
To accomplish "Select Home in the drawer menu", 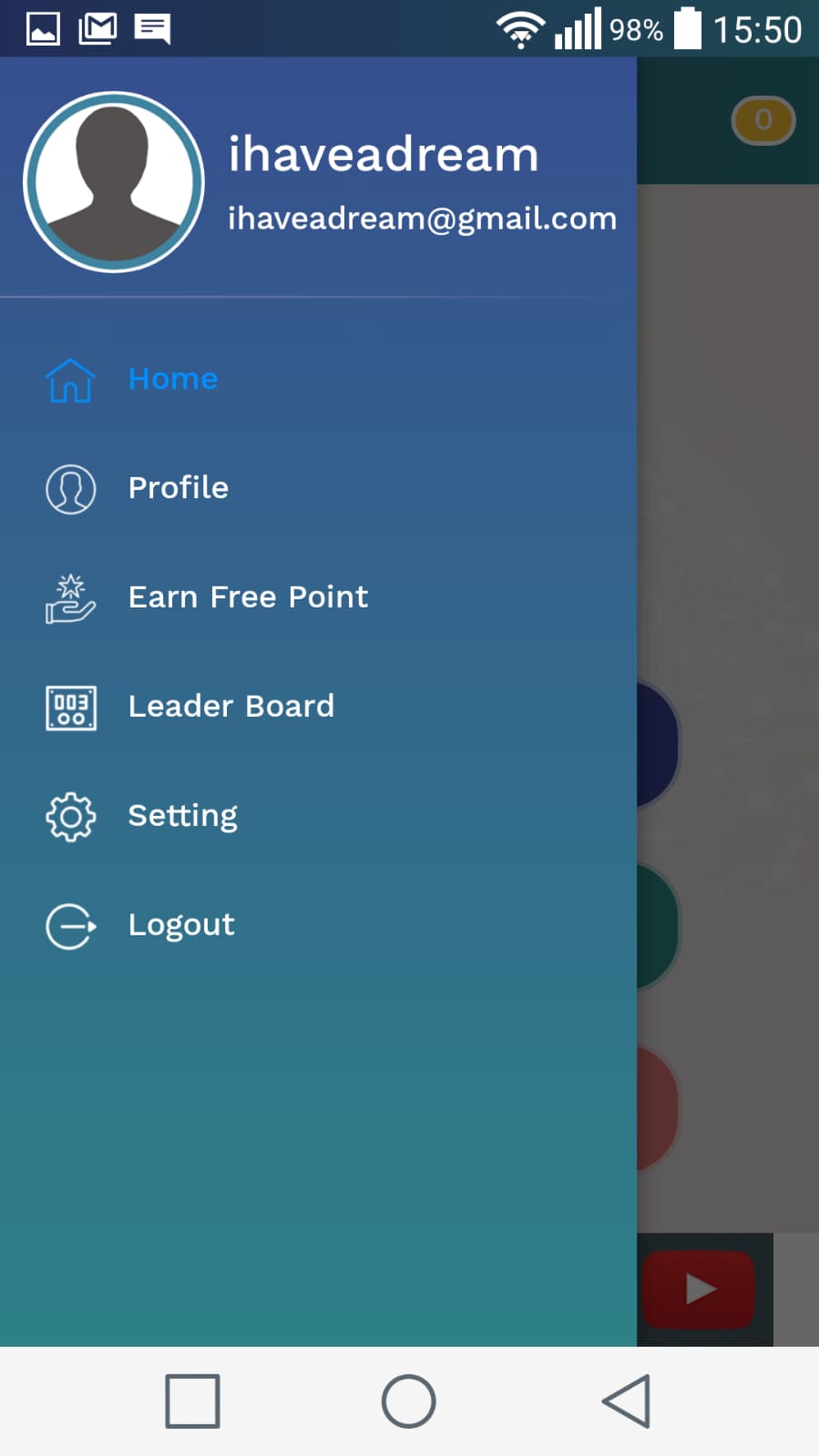I will click(173, 379).
